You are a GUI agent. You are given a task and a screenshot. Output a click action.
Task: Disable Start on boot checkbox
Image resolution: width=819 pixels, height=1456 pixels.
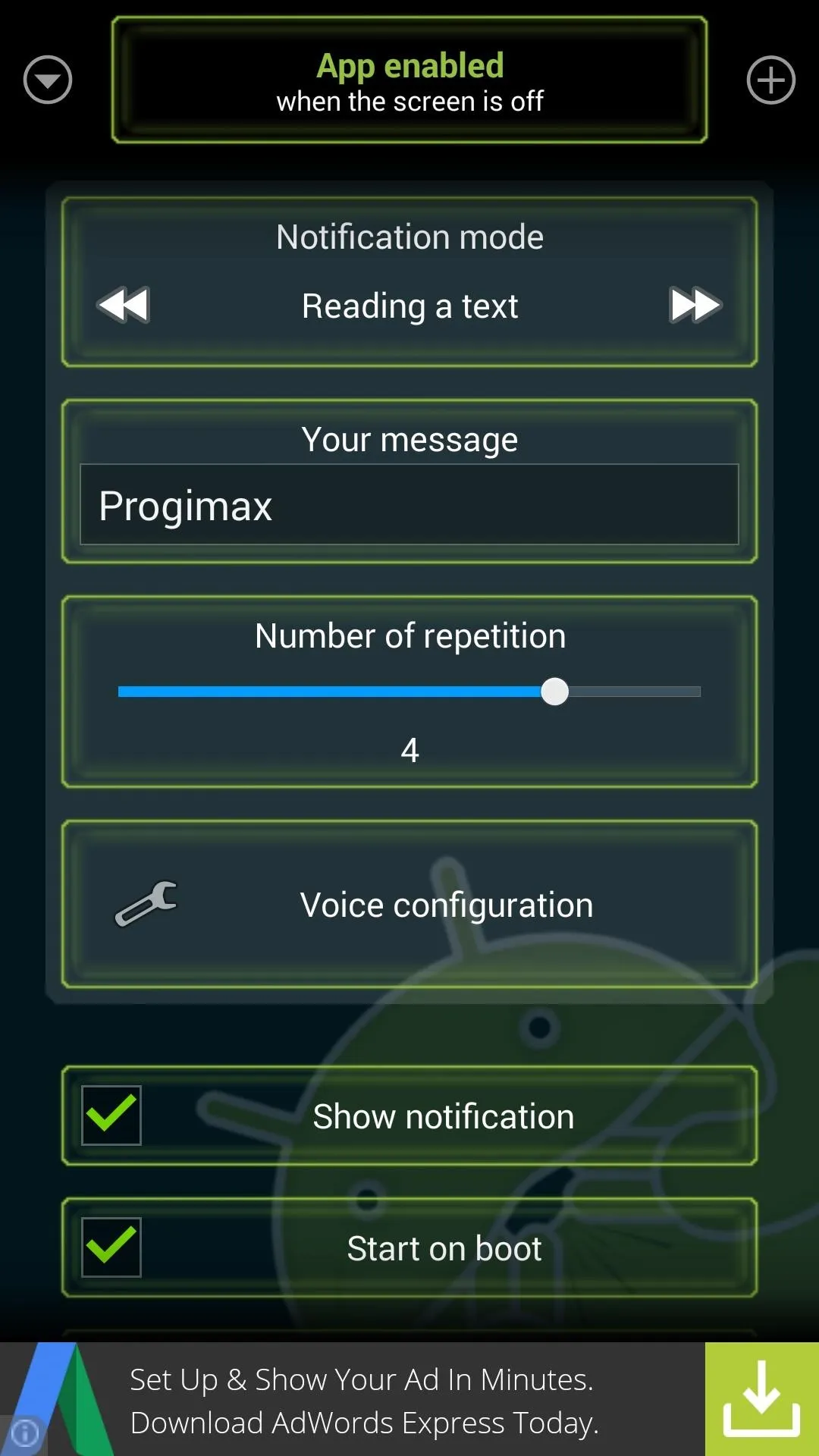pyautogui.click(x=111, y=1247)
